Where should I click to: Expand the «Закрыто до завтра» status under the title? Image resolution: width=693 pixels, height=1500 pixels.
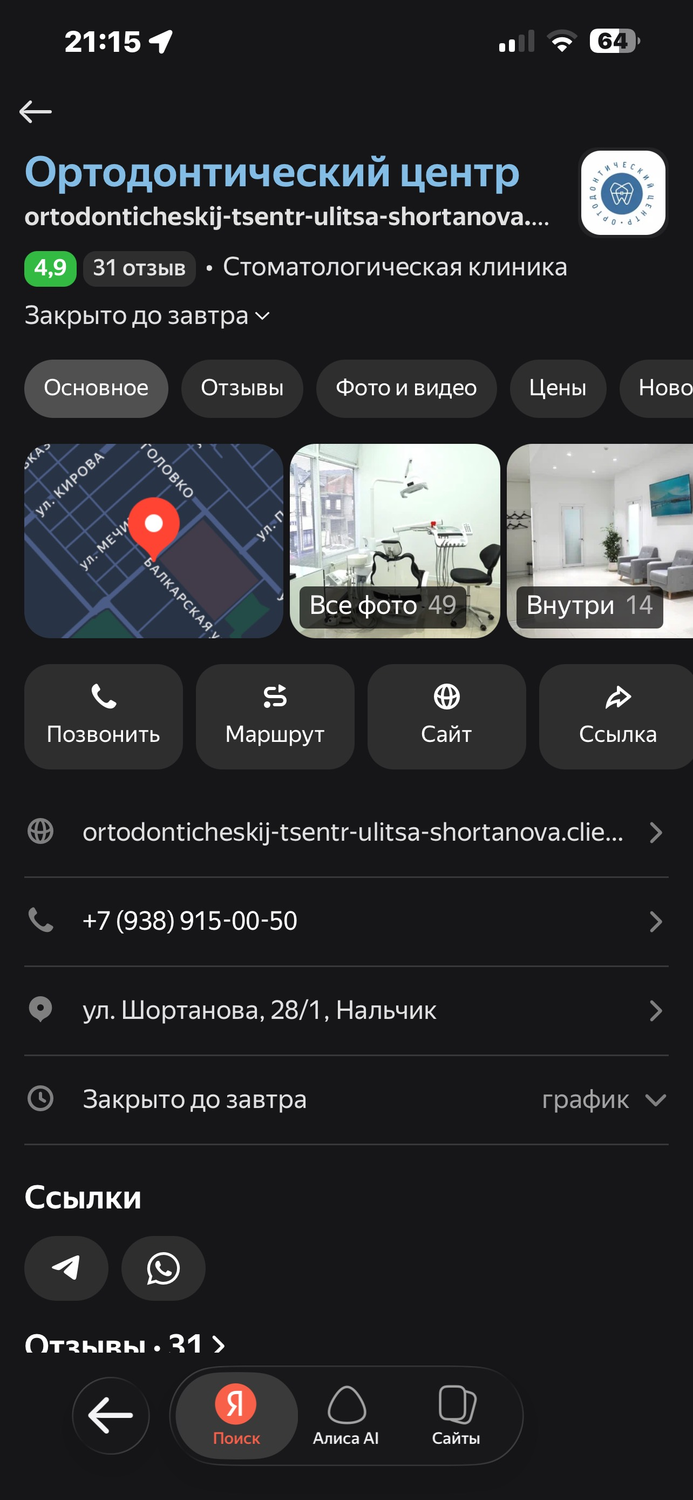click(x=147, y=316)
